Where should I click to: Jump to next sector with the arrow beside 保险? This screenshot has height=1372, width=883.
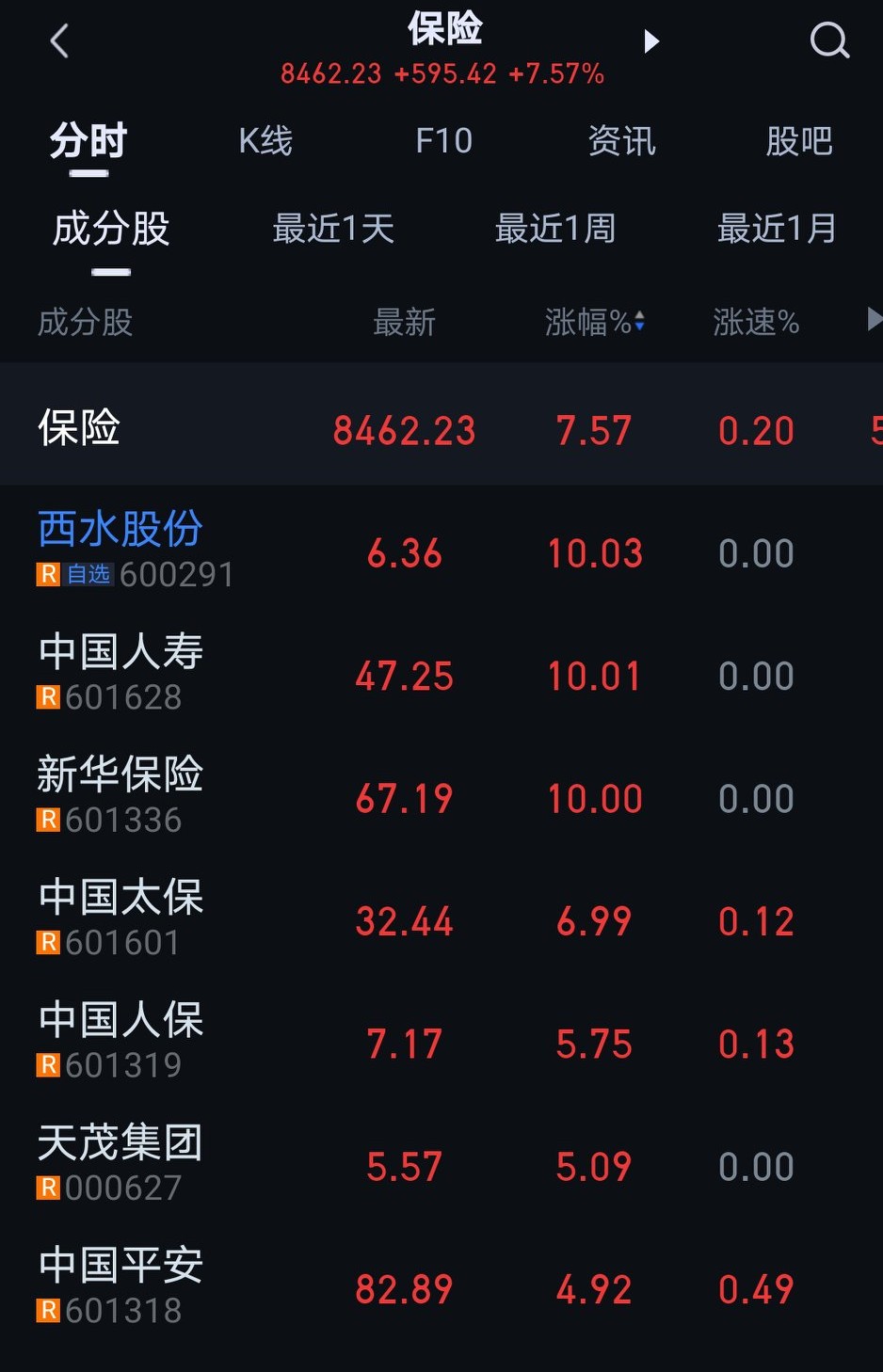(650, 40)
